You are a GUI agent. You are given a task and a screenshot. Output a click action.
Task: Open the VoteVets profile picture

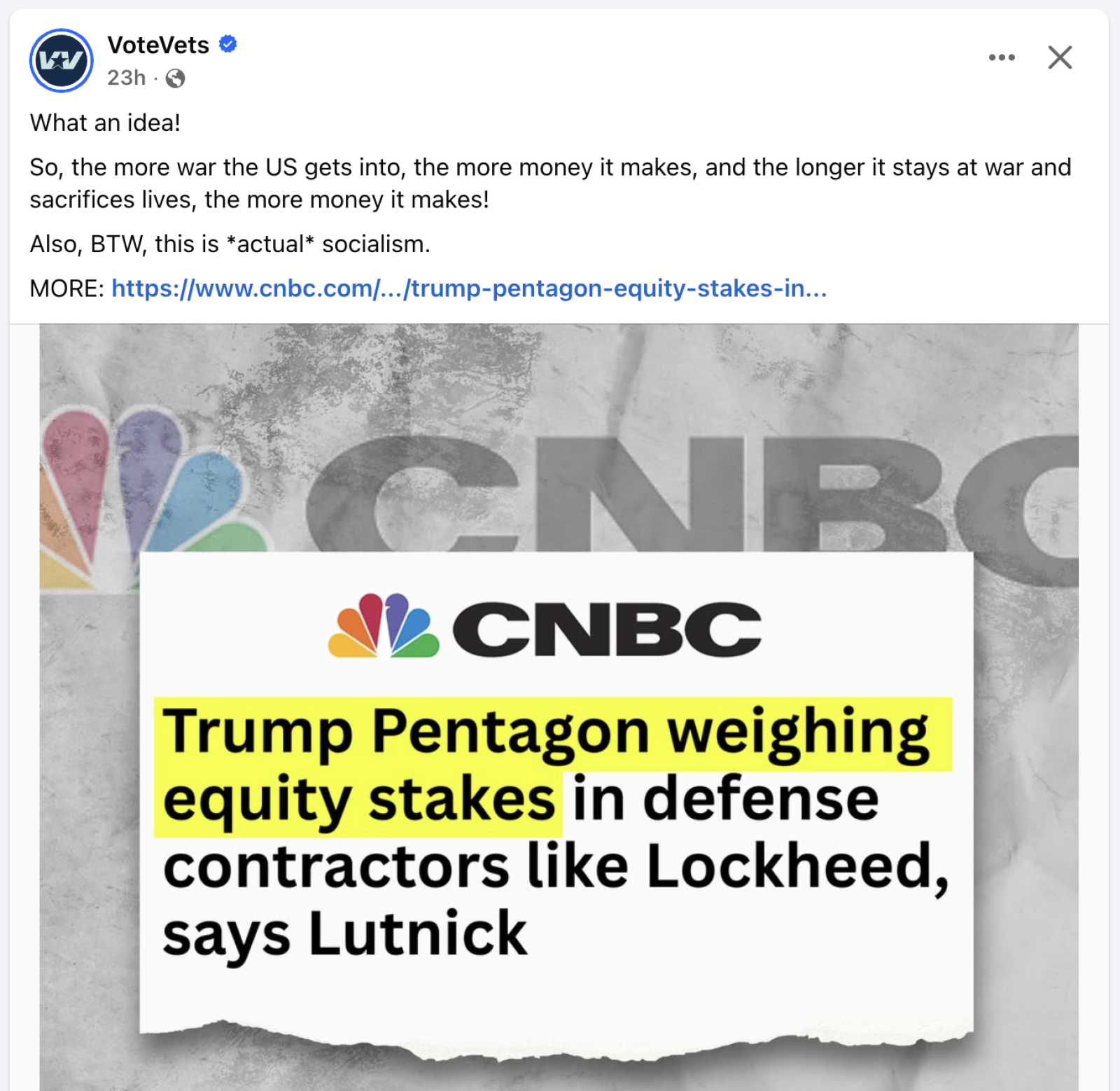(61, 61)
